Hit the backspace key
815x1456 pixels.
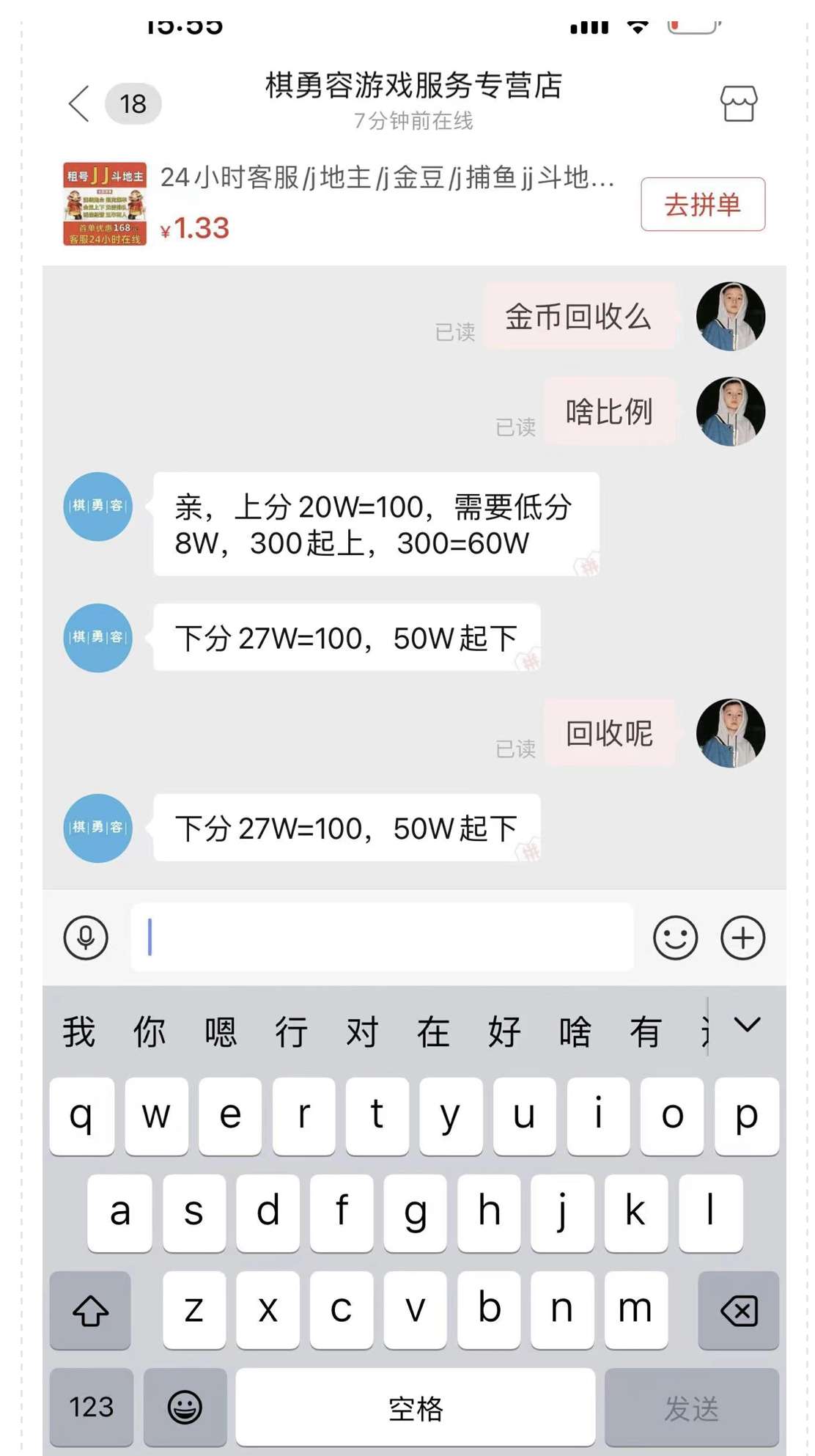pos(739,1310)
